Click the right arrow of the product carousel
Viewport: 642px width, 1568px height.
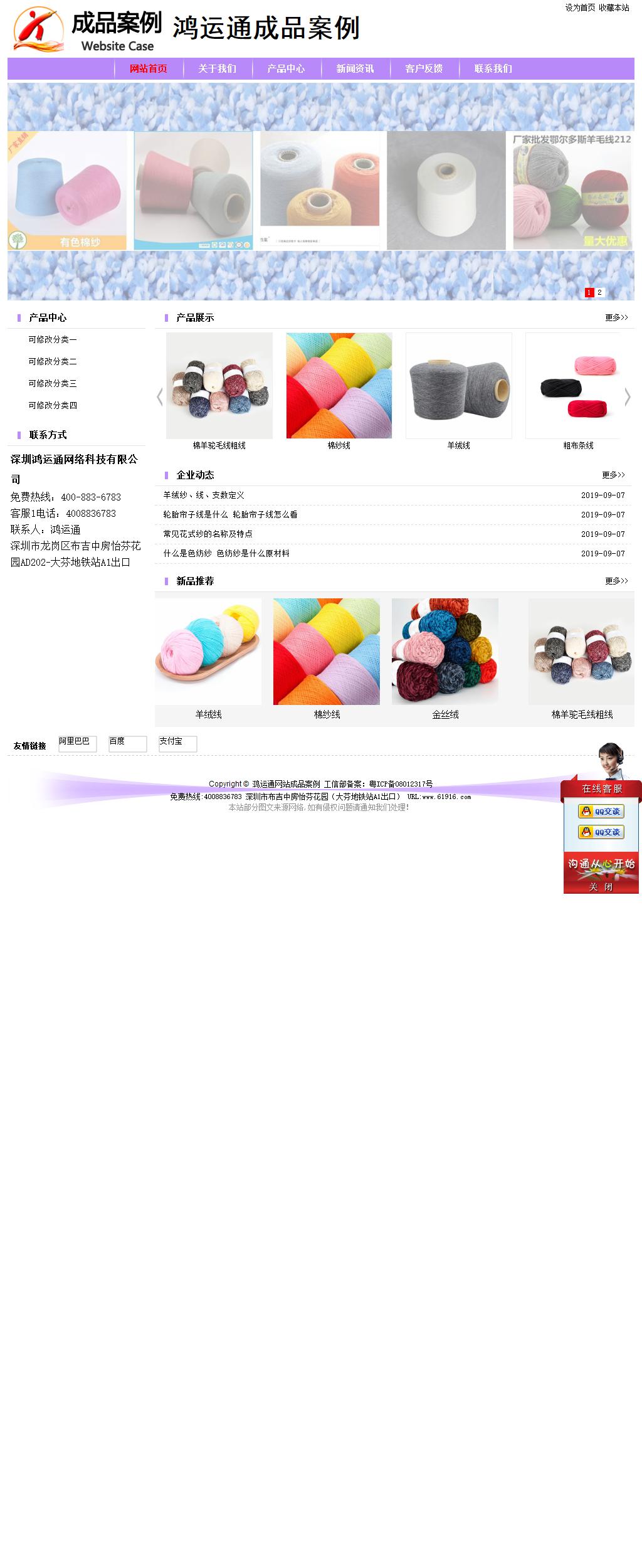pyautogui.click(x=628, y=398)
